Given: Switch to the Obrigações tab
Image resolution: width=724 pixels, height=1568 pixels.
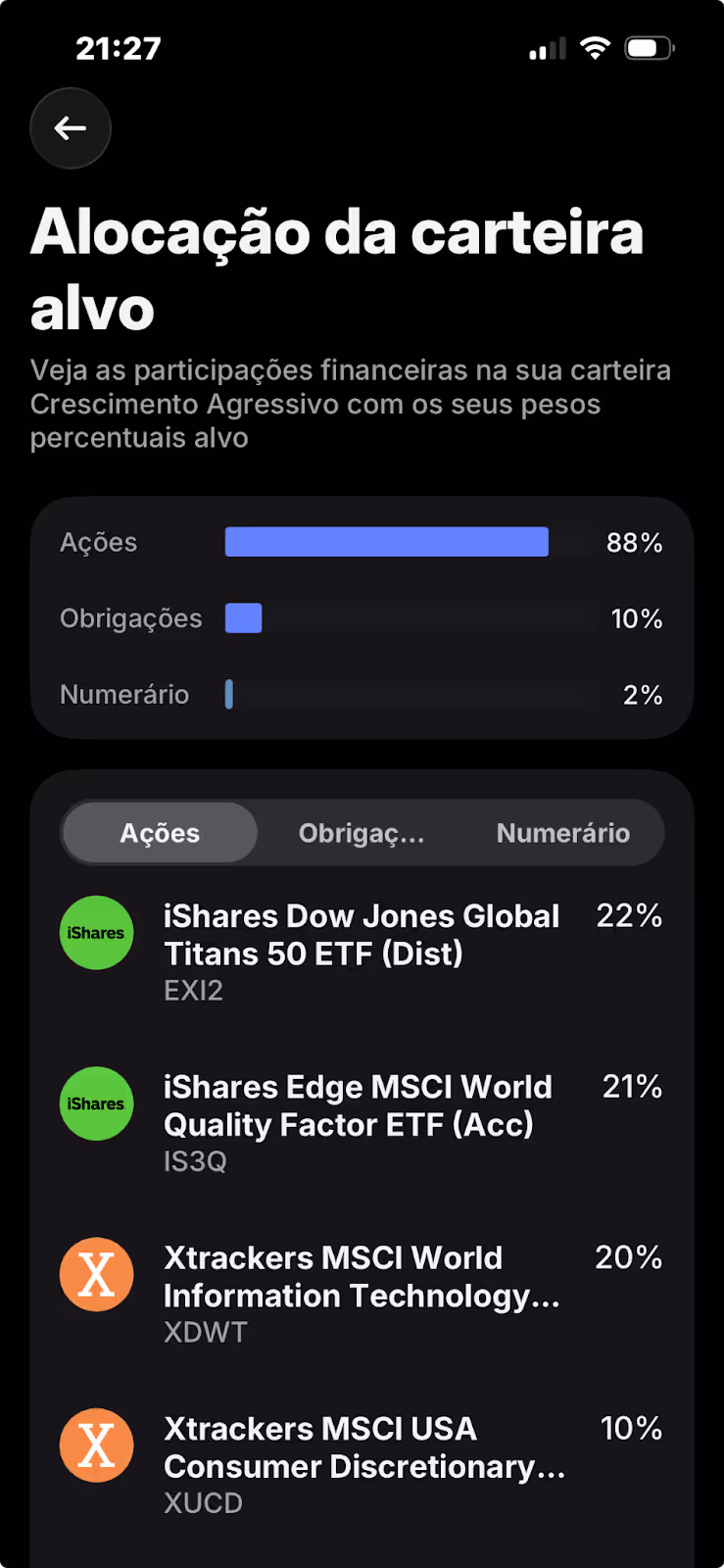Looking at the screenshot, I should pos(362,833).
